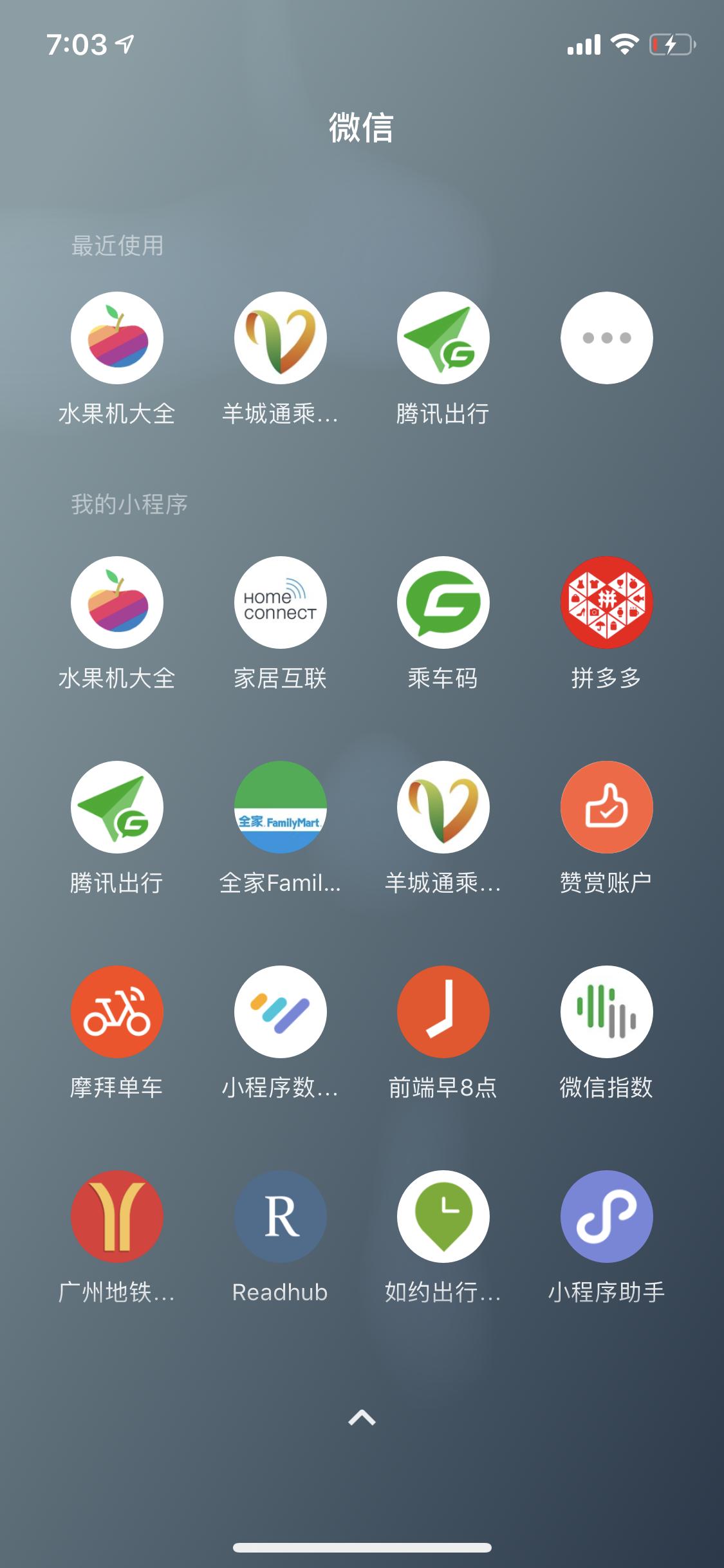
Task: Launch 水果机大全 from my mini programs
Action: coord(116,602)
